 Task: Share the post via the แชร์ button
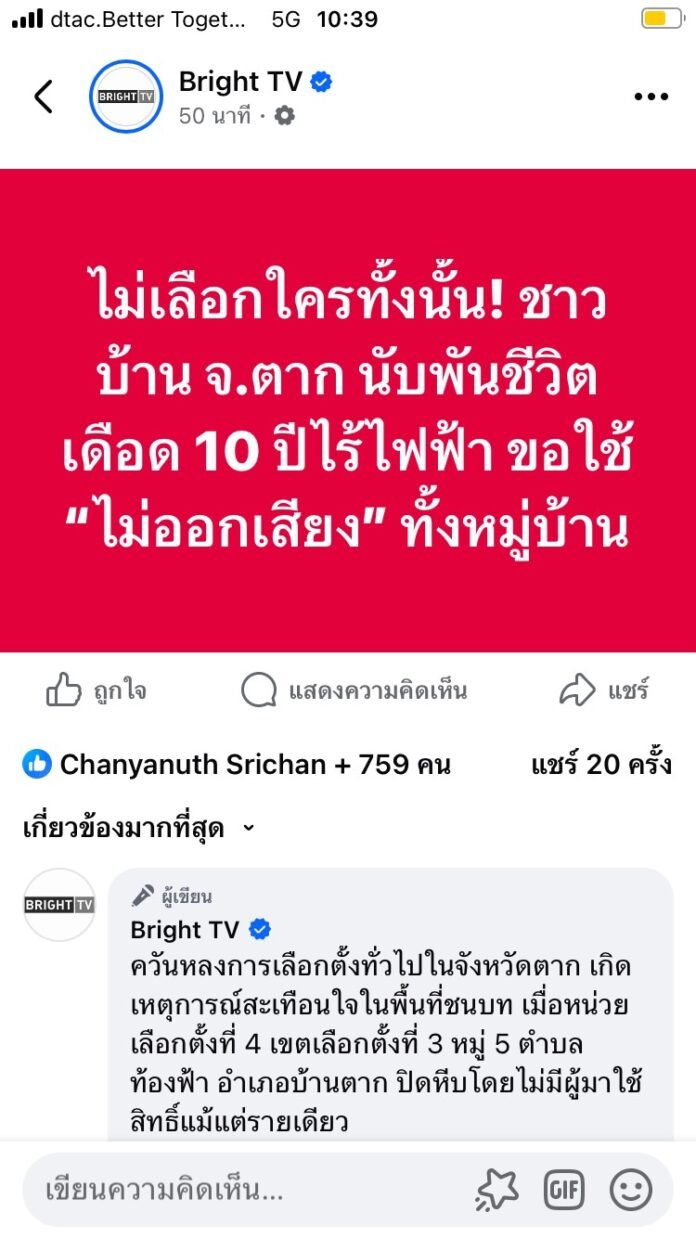tap(605, 690)
